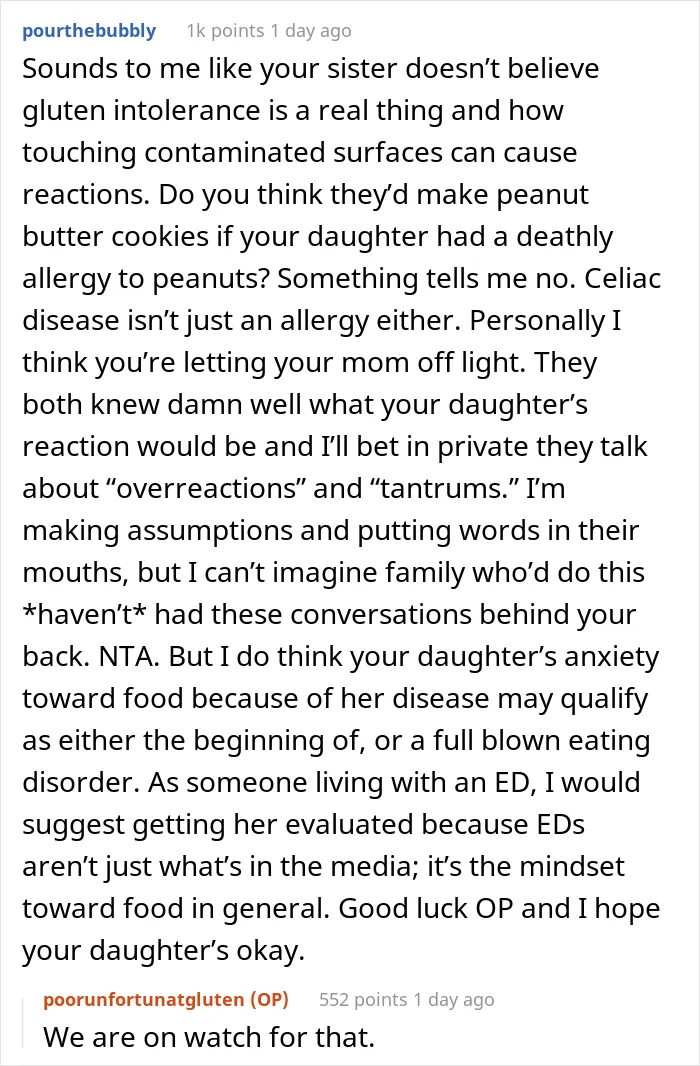Open pourthebubbly's user profile

(89, 31)
